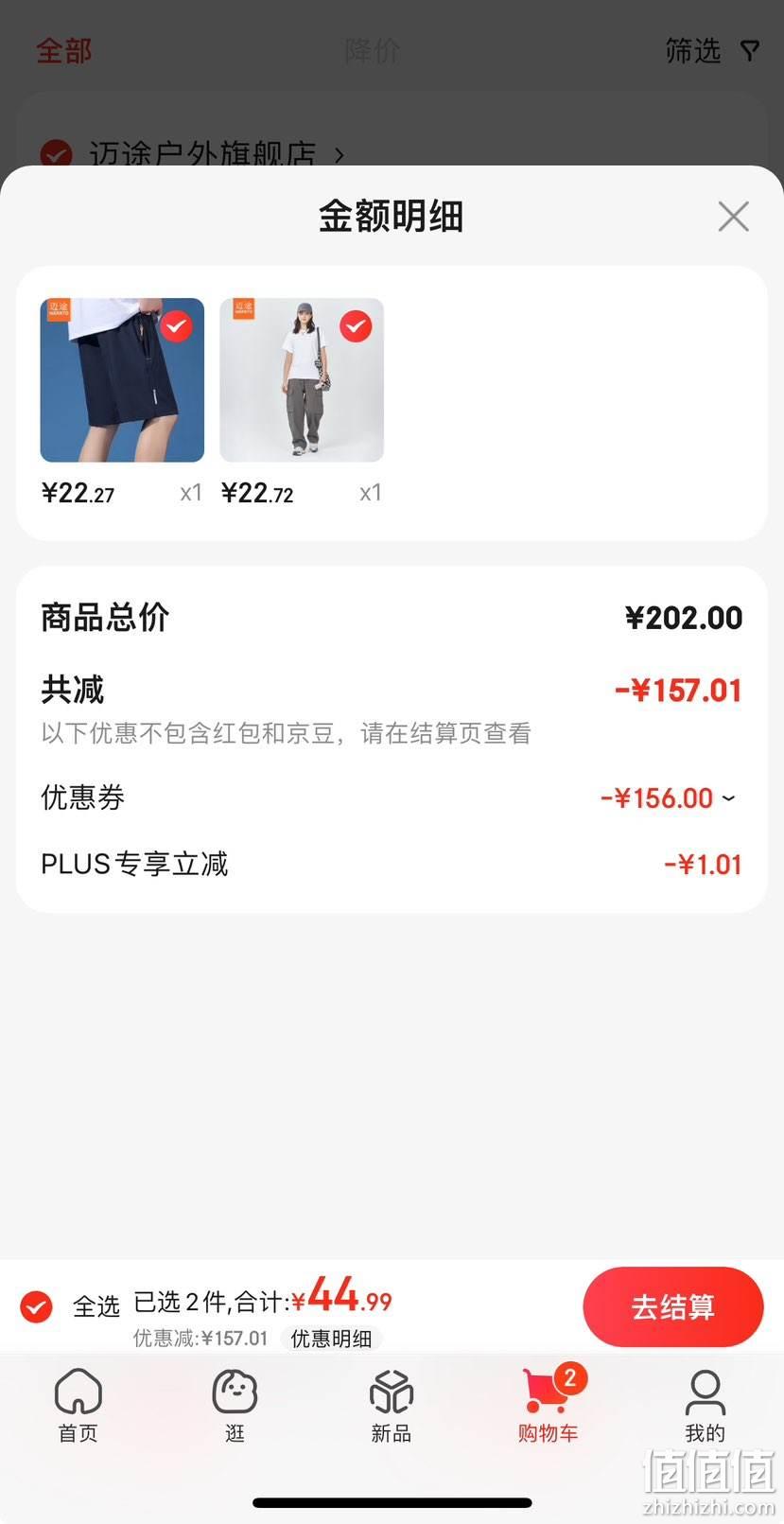Image resolution: width=784 pixels, height=1524 pixels.
Task: Switch to the 我的 tab
Action: pyautogui.click(x=706, y=1406)
